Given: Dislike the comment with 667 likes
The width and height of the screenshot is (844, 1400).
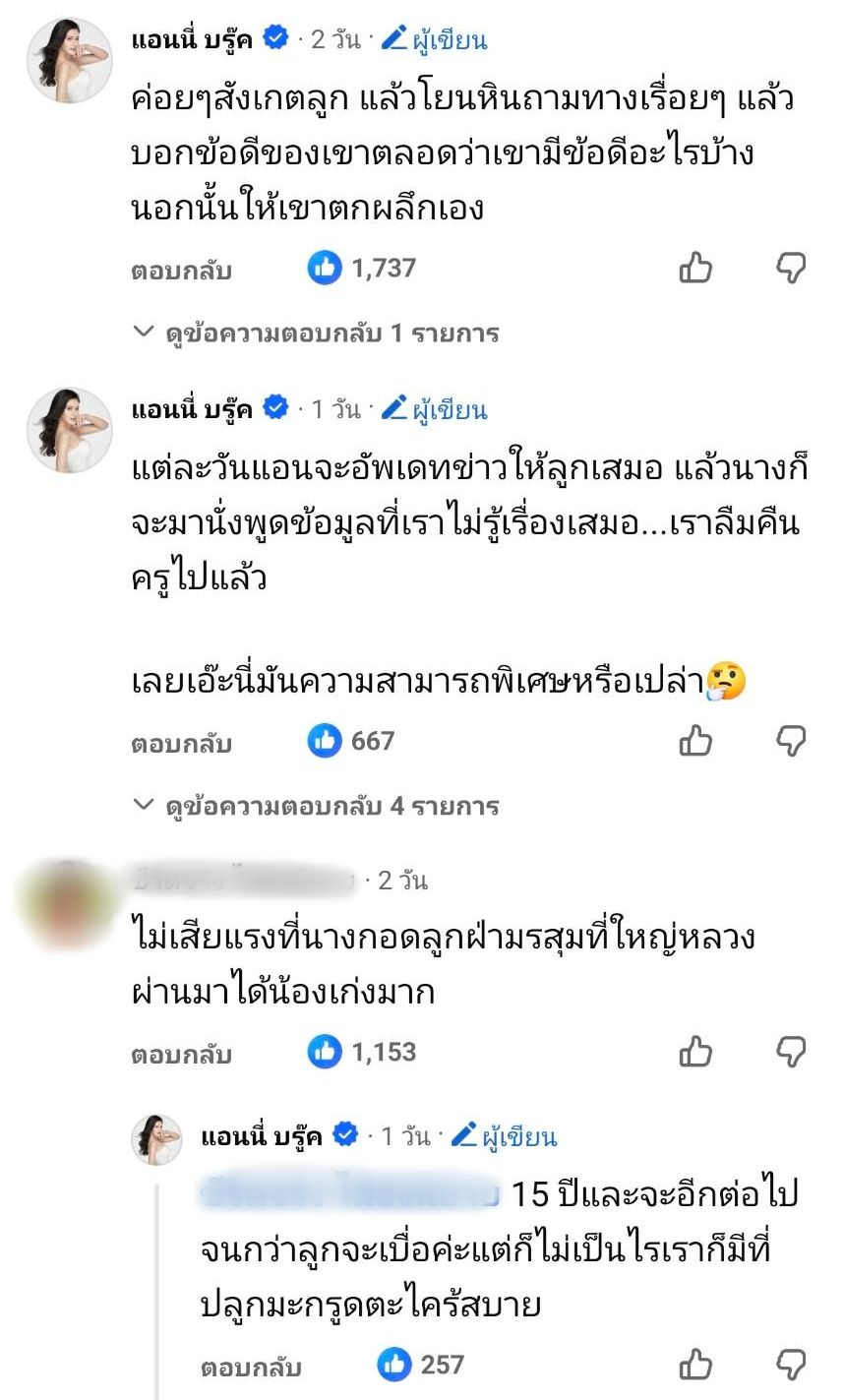Looking at the screenshot, I should (791, 741).
